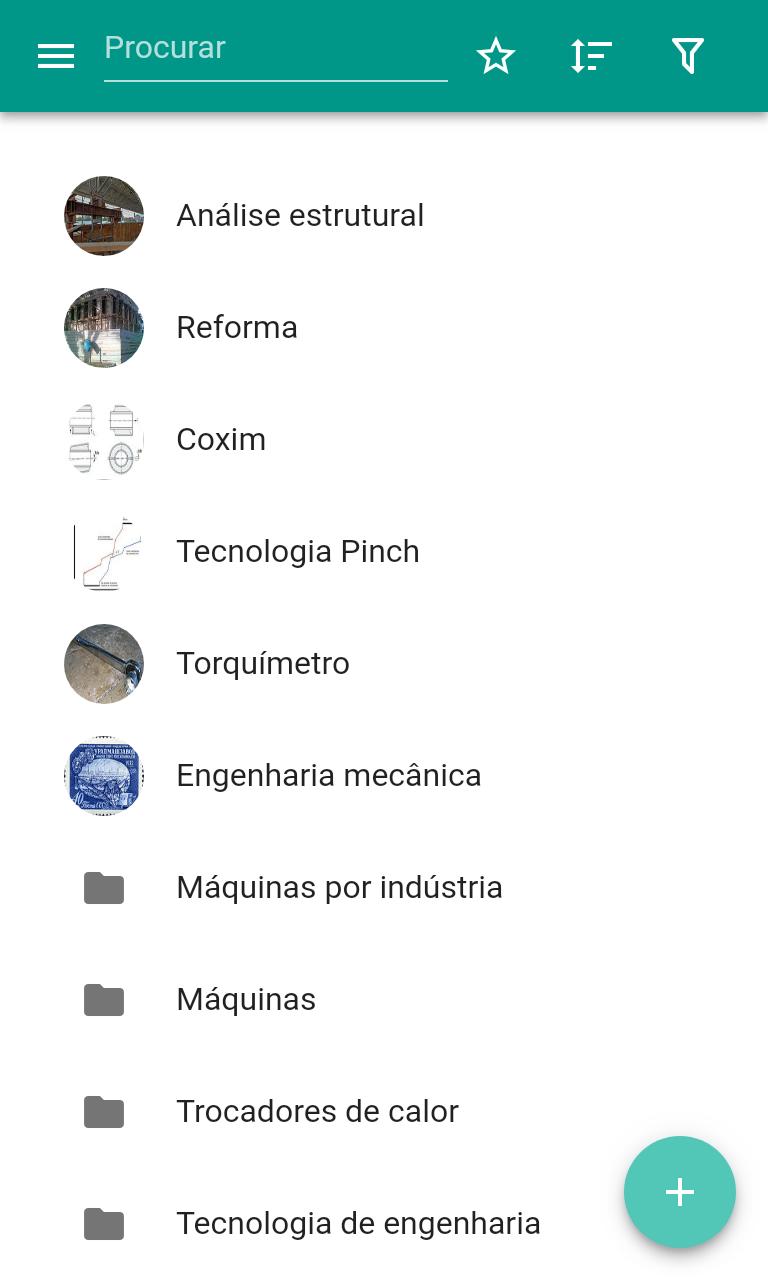The image size is (768, 1280).
Task: Open the Tecnologia de engenharia folder
Action: (x=384, y=1224)
